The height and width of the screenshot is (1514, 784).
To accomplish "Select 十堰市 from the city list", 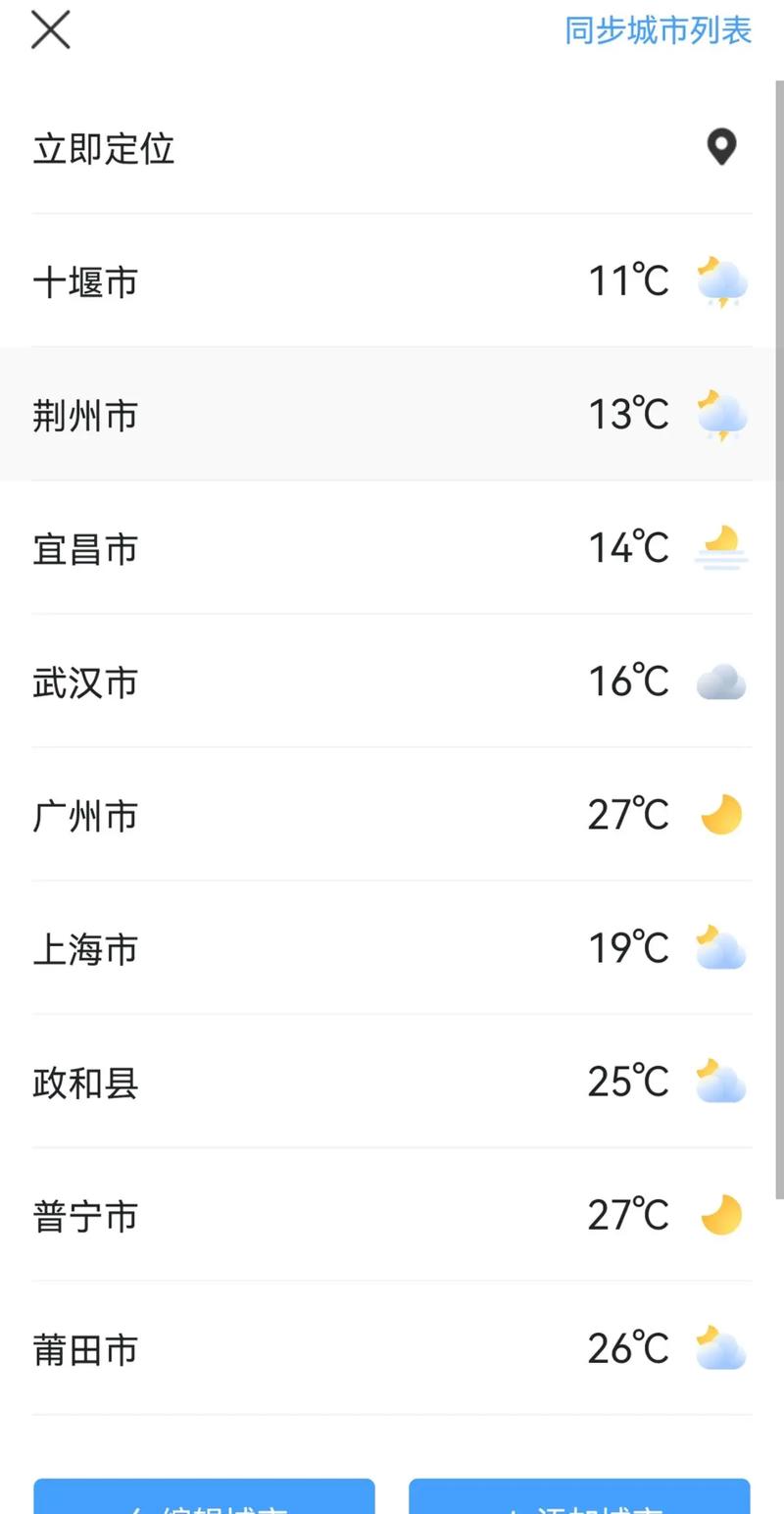I will coord(85,280).
